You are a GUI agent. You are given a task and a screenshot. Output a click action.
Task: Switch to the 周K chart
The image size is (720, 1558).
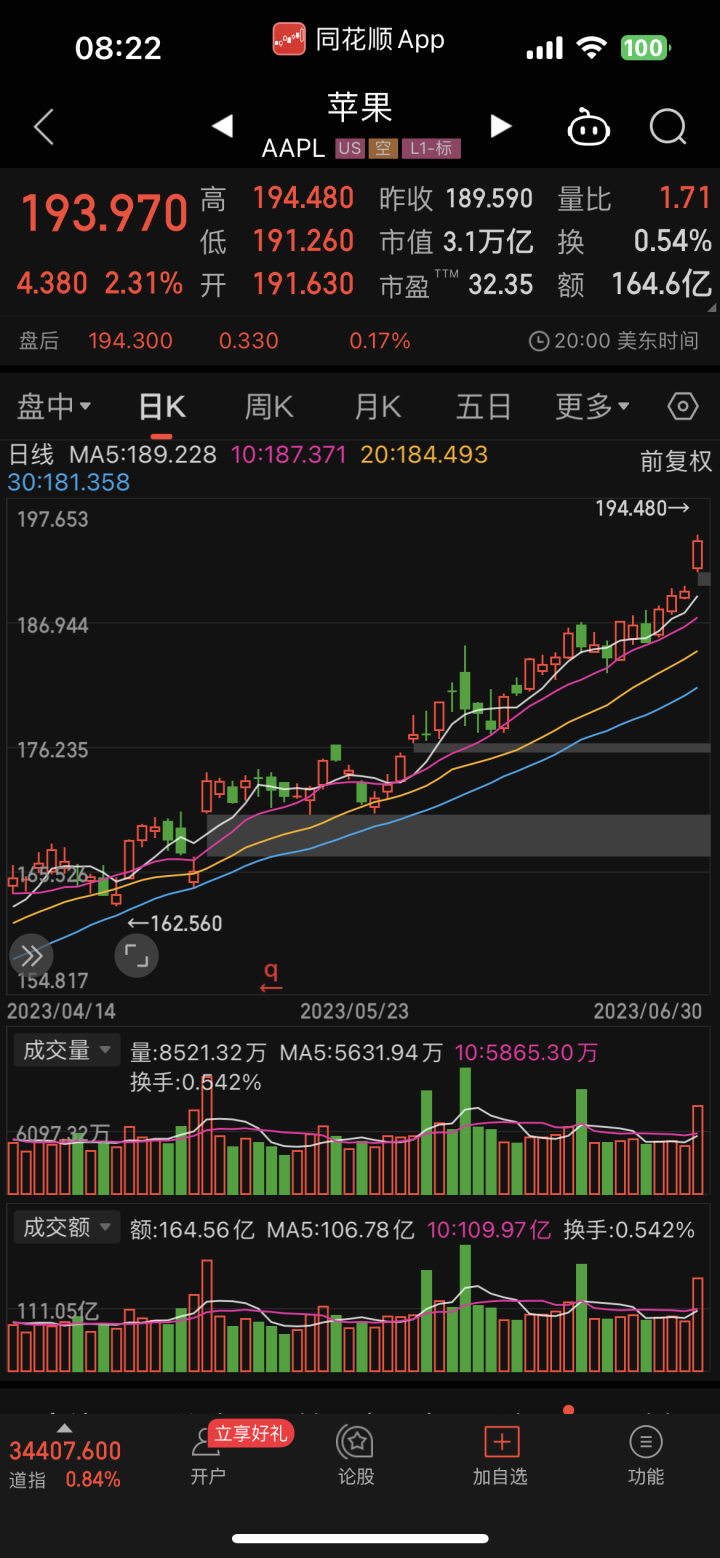(x=269, y=407)
